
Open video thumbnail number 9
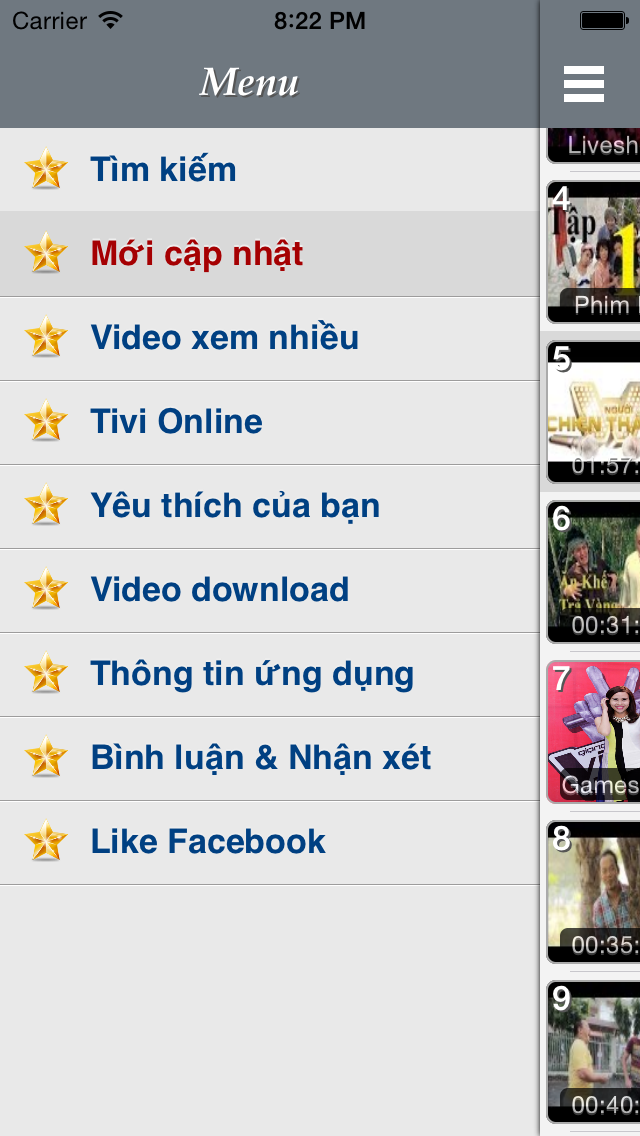coord(594,1052)
